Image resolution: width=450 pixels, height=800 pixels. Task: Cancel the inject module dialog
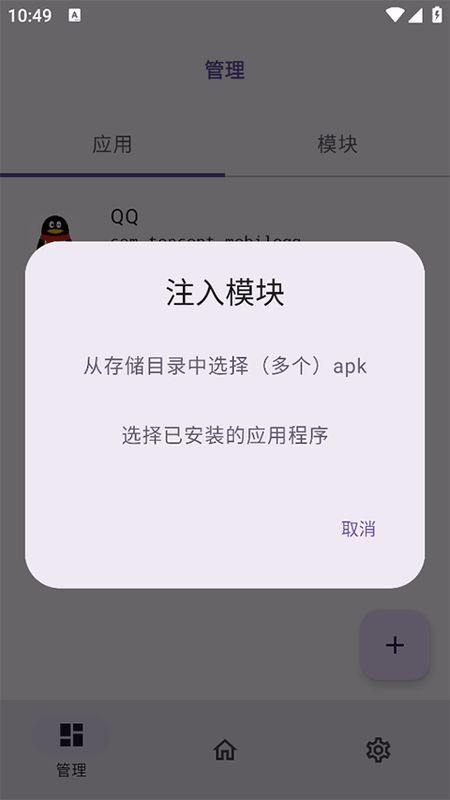tap(358, 529)
